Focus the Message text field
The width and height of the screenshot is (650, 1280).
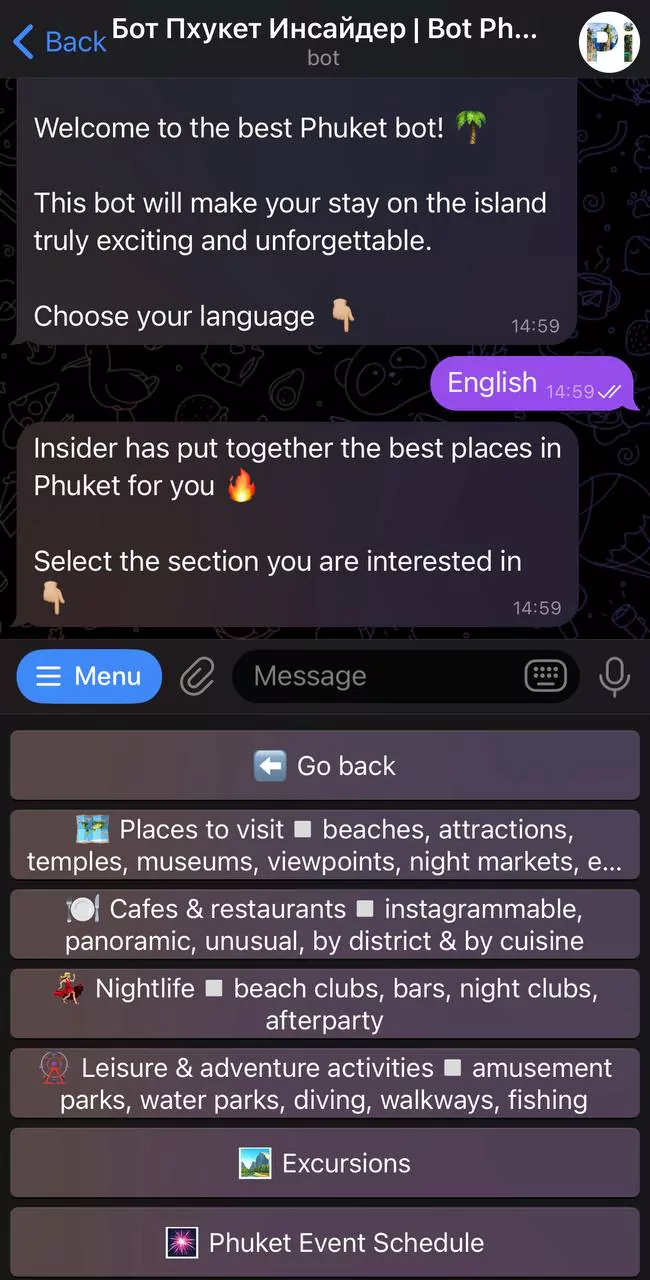[380, 677]
